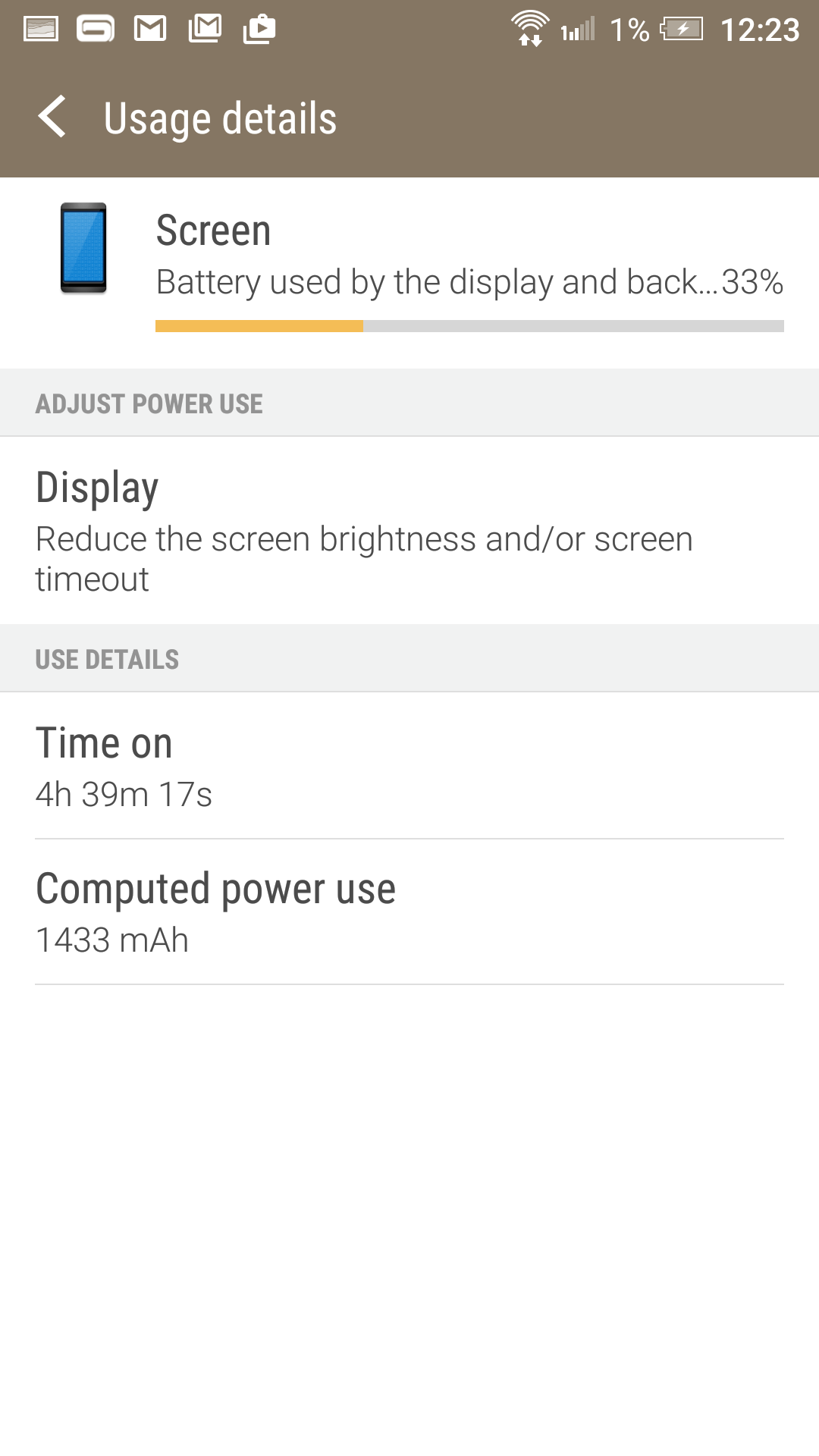
Task: Open Display settings to reduce brightness
Action: pos(409,530)
